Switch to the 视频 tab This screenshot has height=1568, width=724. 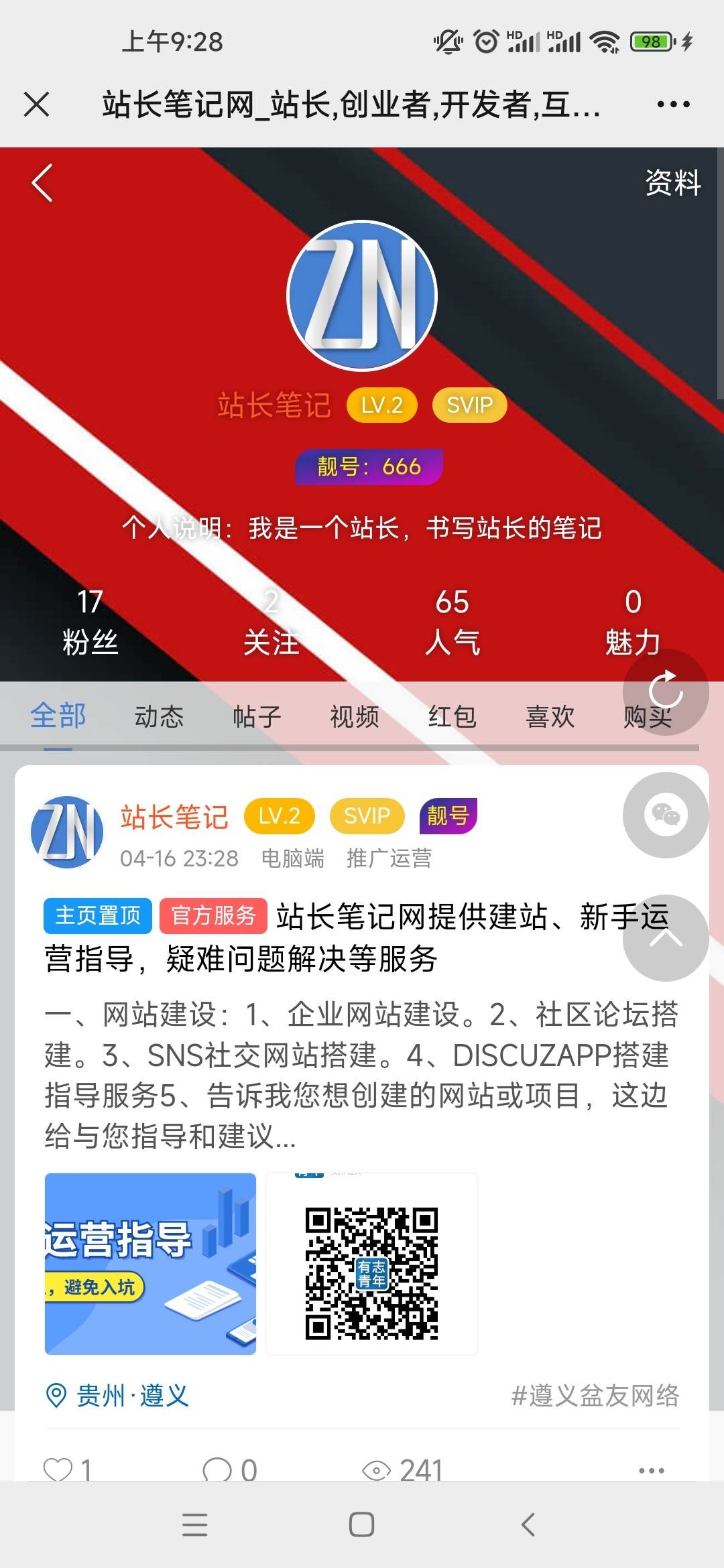coord(355,716)
